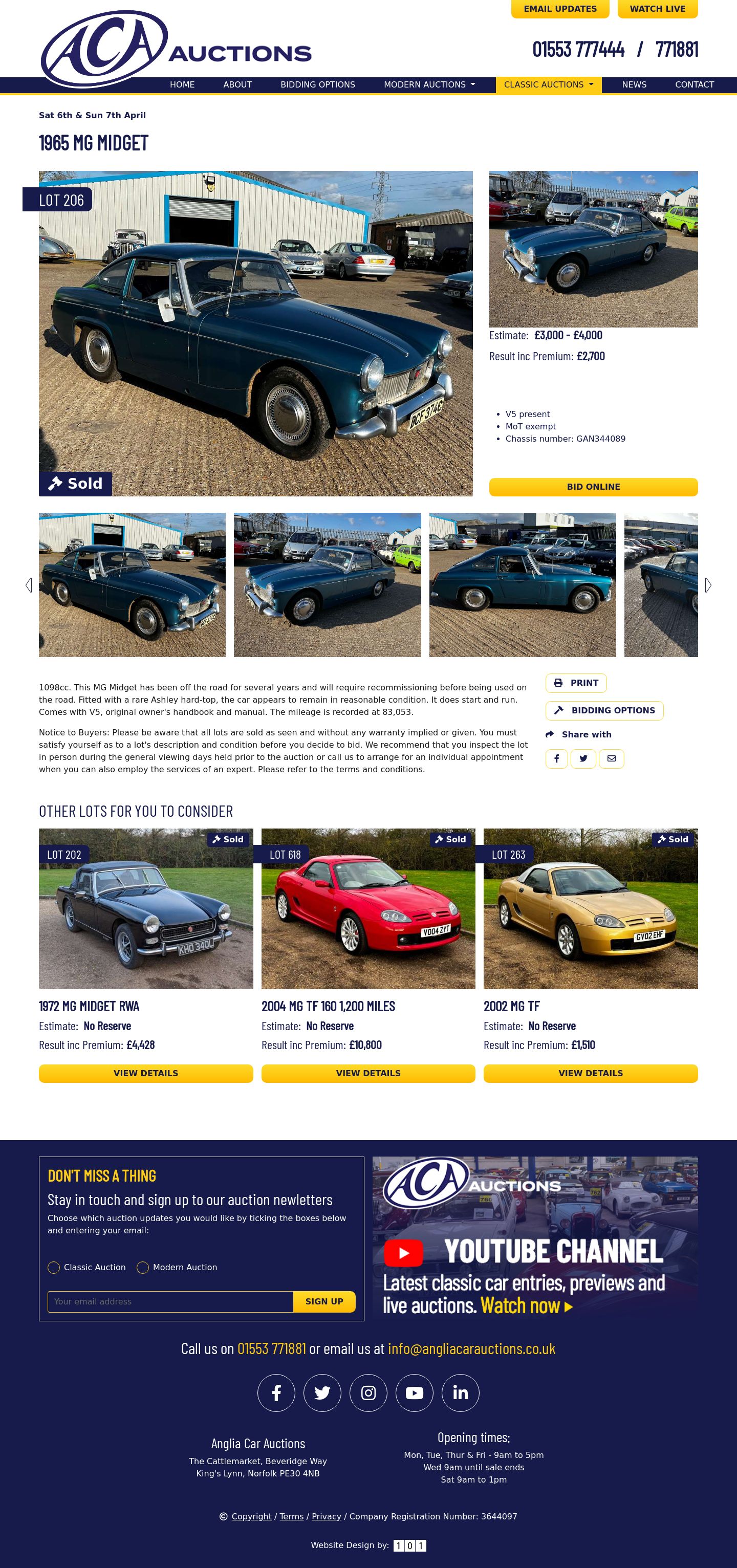Image resolution: width=737 pixels, height=1568 pixels.
Task: Print this lot page
Action: tap(576, 683)
